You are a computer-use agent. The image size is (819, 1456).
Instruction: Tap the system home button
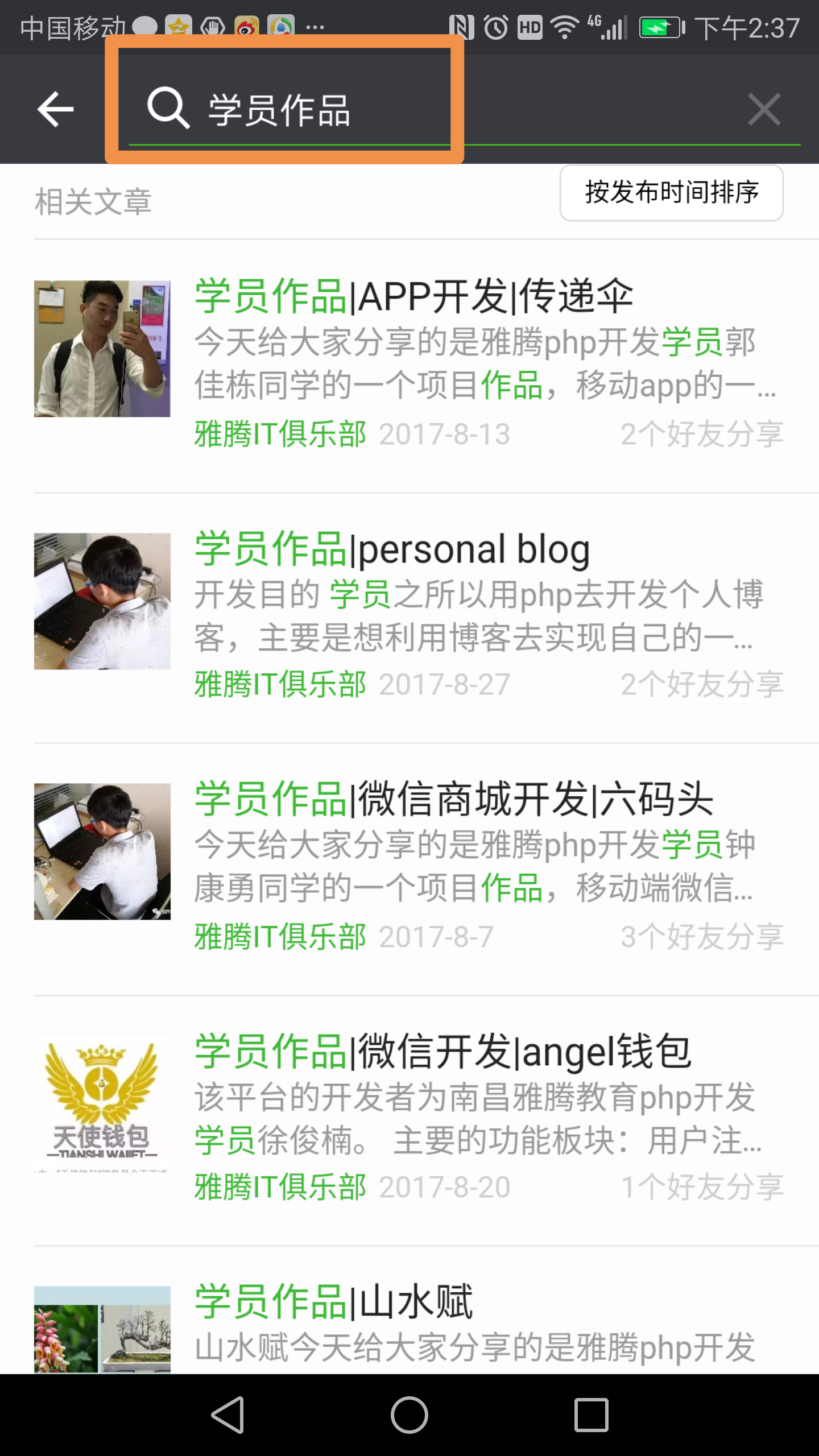pos(409,1414)
